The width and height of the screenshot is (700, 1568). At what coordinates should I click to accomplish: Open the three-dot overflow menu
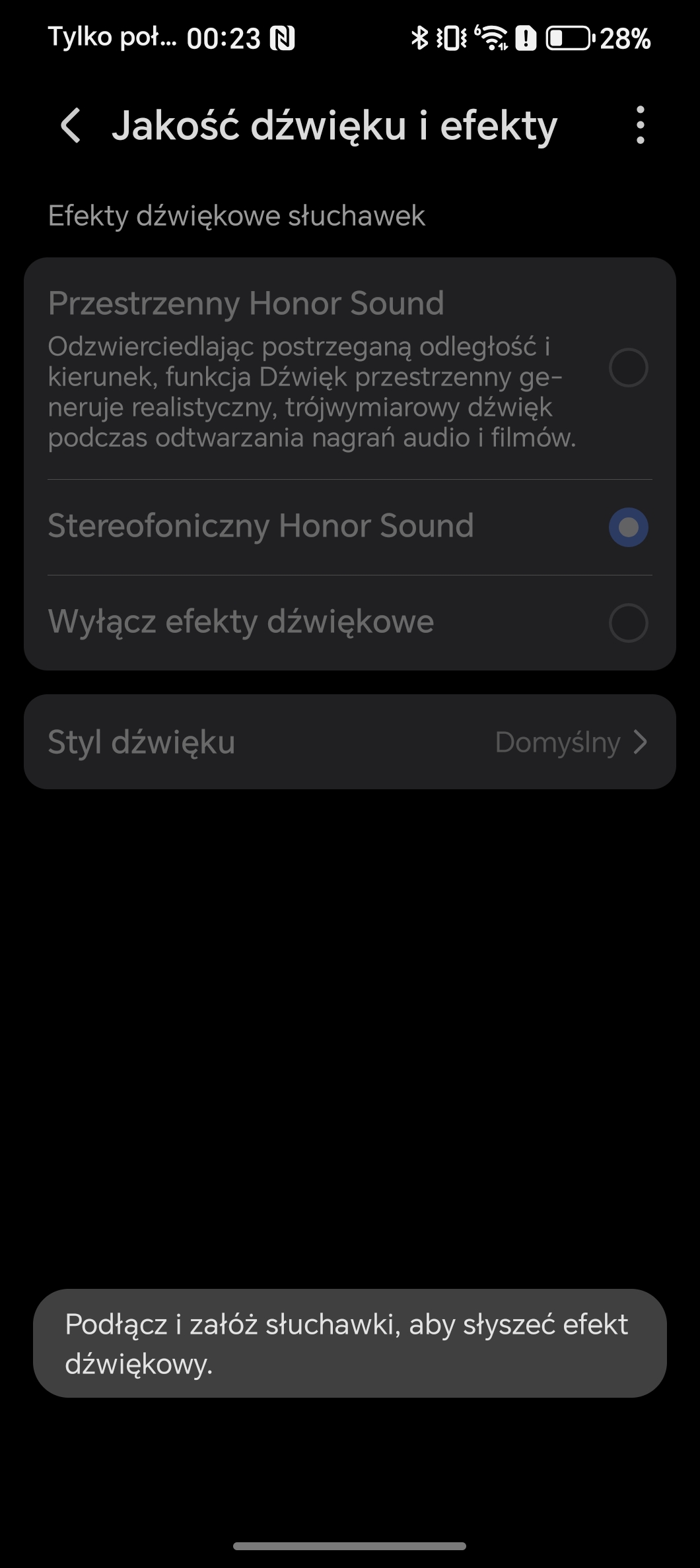[640, 125]
